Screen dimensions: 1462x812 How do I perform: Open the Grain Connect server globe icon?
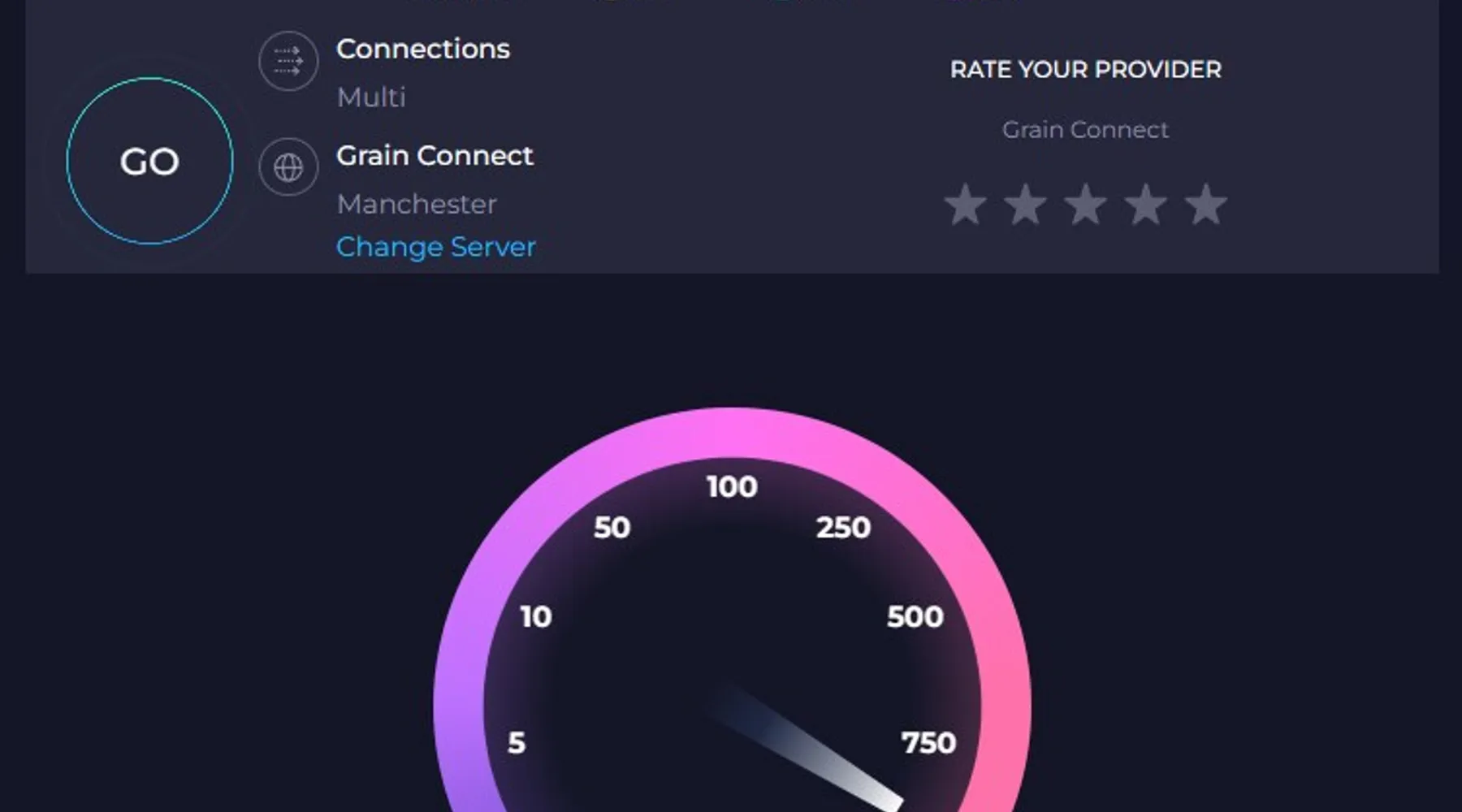[x=288, y=167]
